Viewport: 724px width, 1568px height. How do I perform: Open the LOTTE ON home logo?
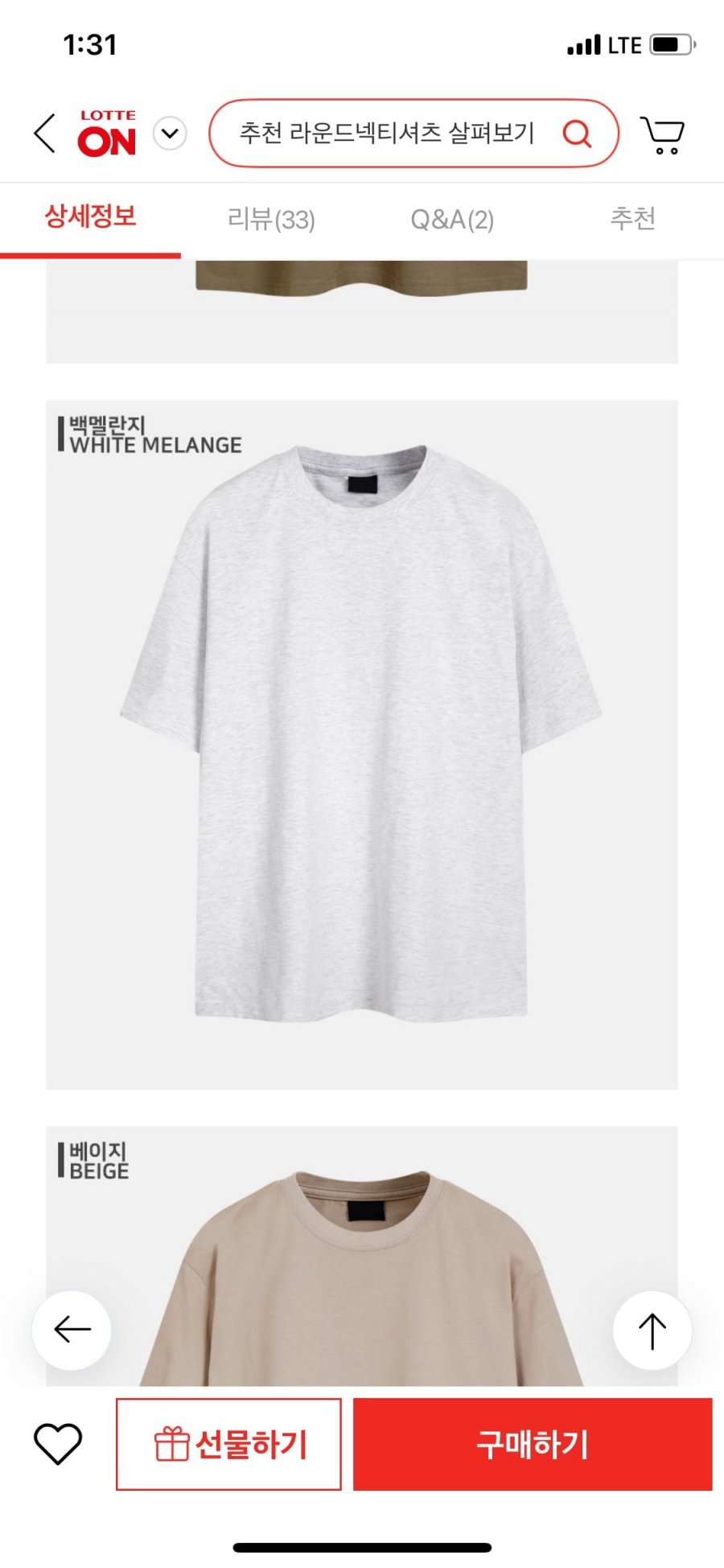point(107,134)
